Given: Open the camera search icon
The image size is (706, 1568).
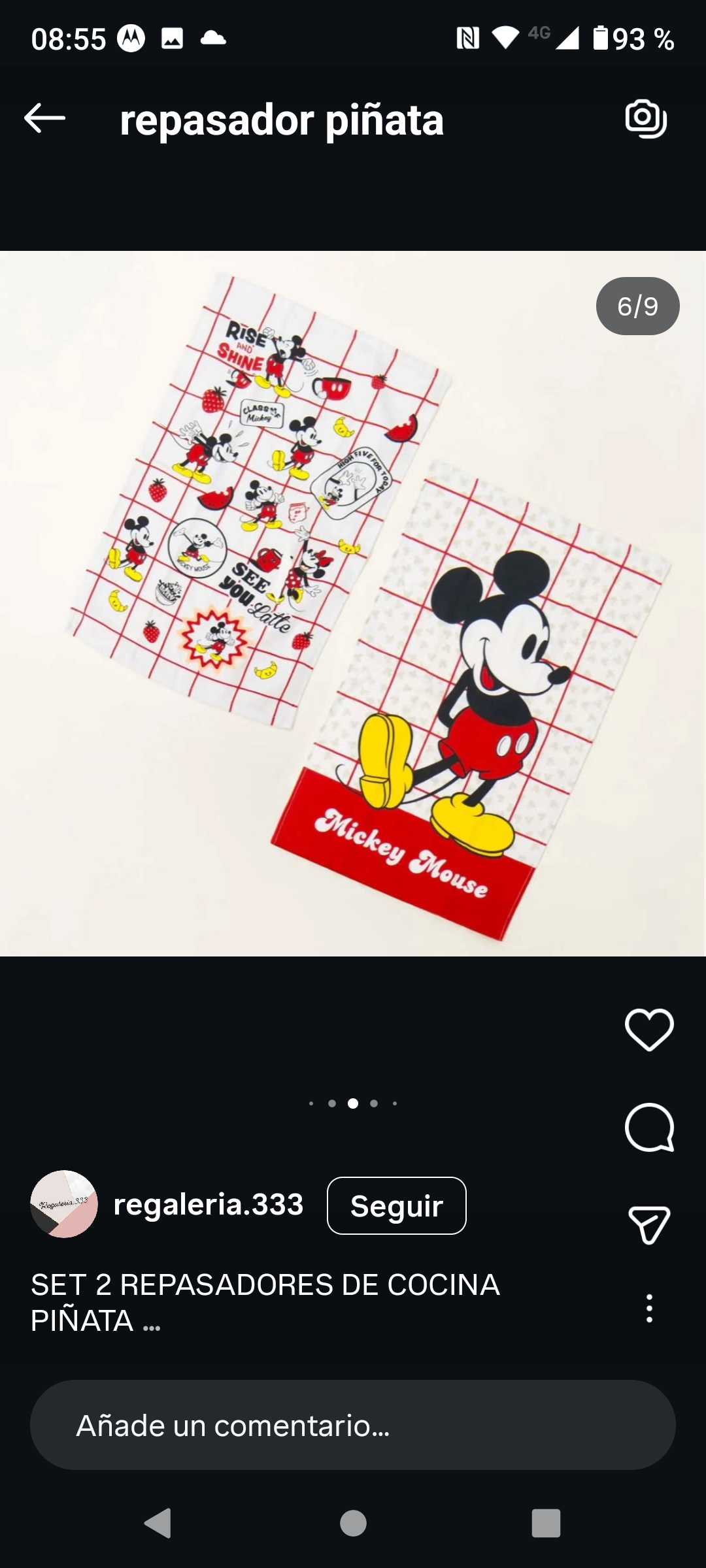Looking at the screenshot, I should (x=645, y=119).
